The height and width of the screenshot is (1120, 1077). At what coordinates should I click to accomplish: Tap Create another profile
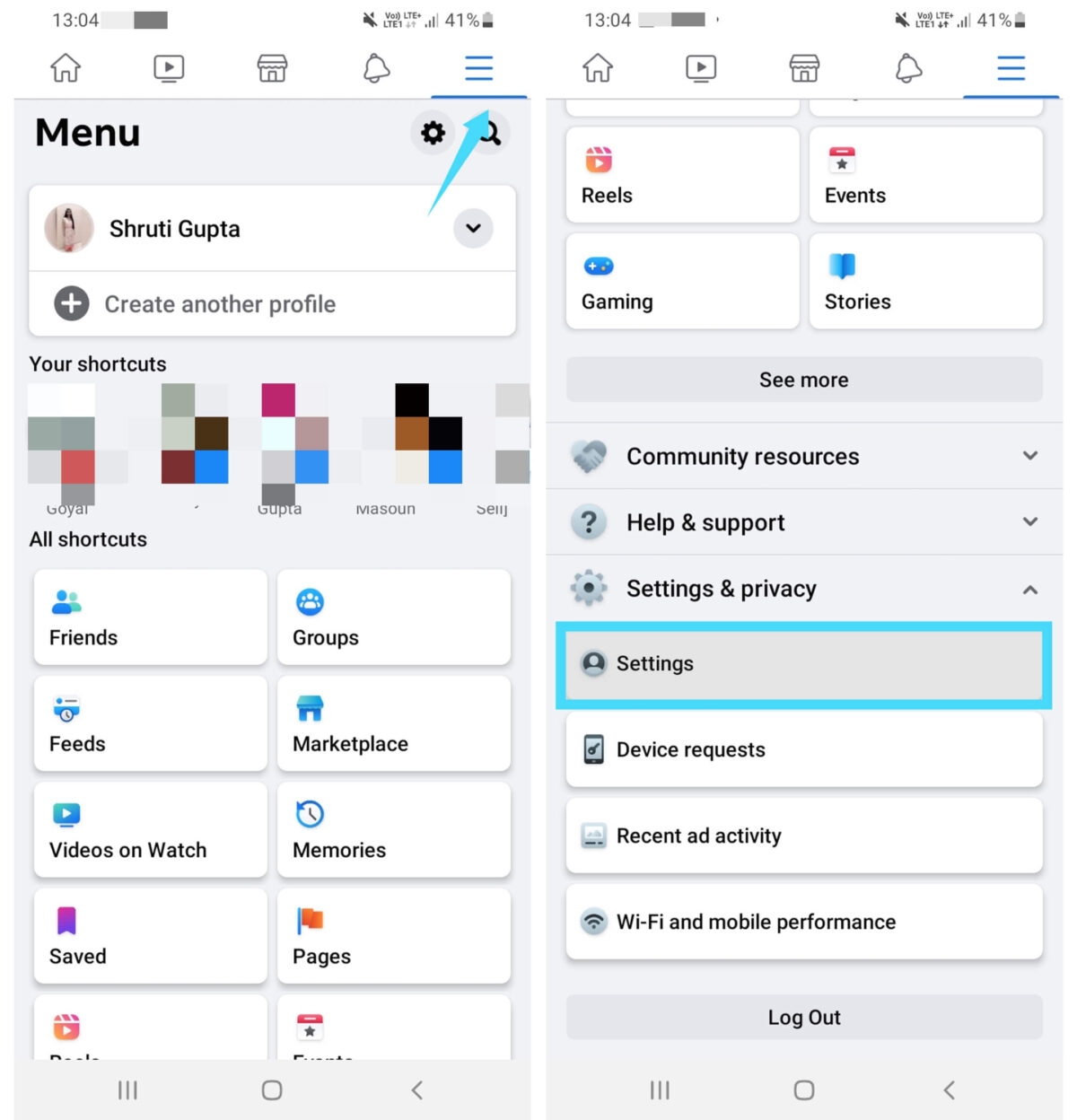(220, 304)
